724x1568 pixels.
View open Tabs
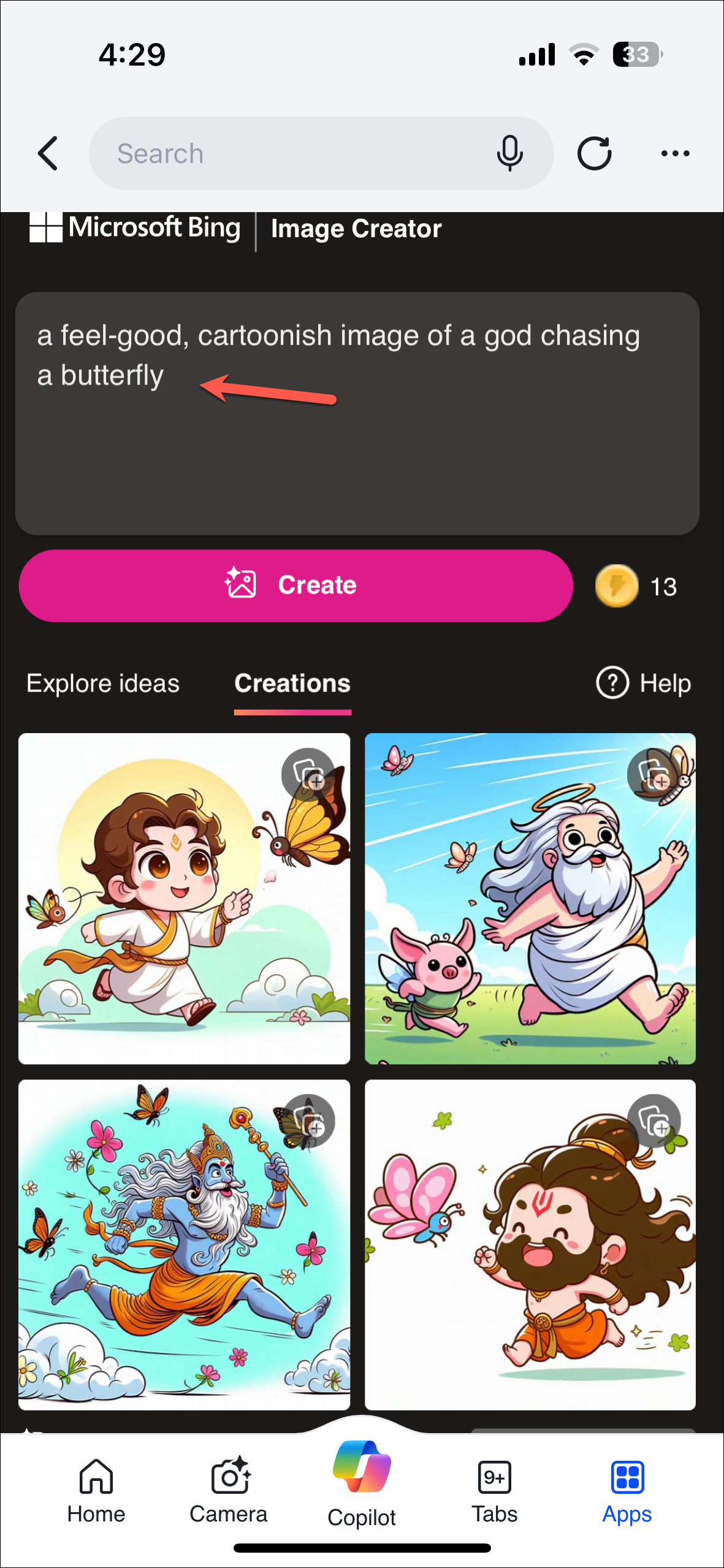494,1490
